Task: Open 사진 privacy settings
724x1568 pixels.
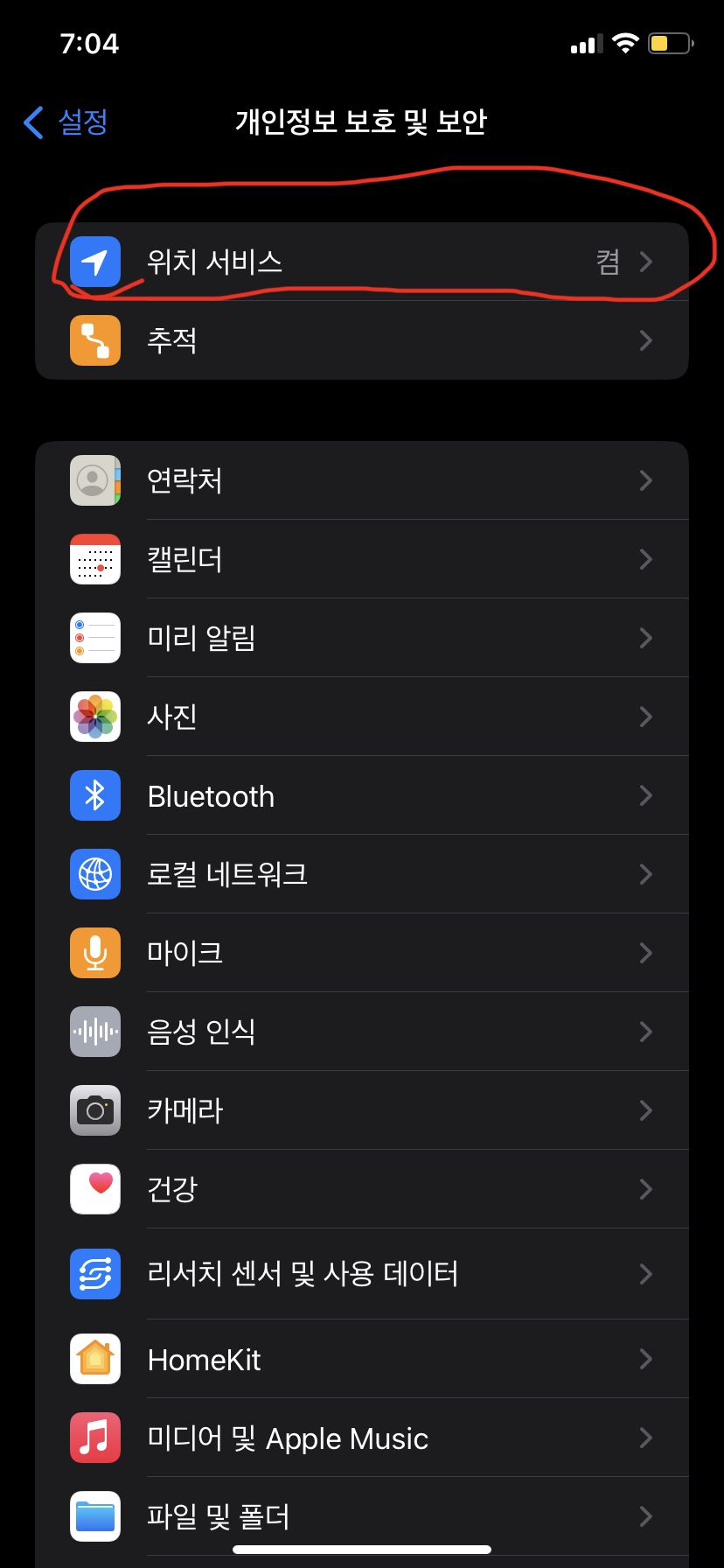Action: coord(362,717)
